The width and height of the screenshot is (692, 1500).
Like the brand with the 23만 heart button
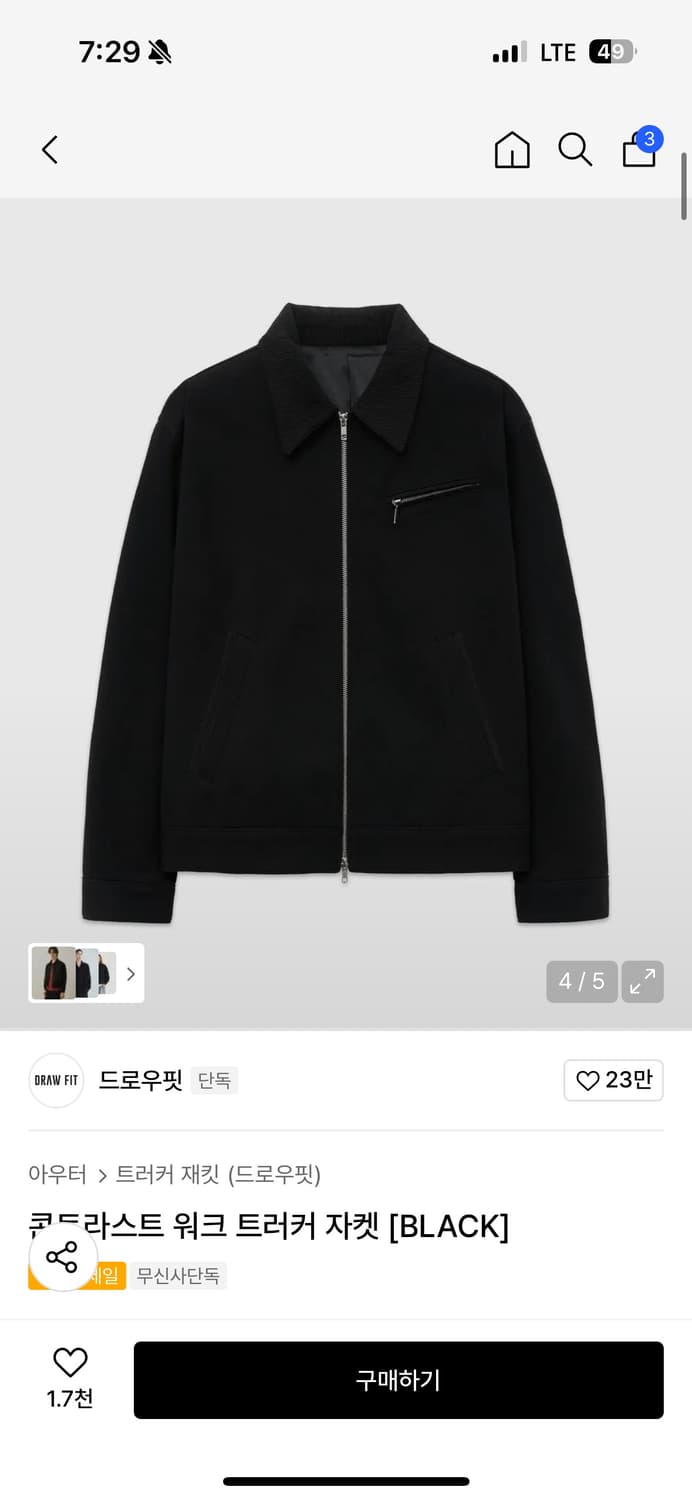coord(614,1080)
